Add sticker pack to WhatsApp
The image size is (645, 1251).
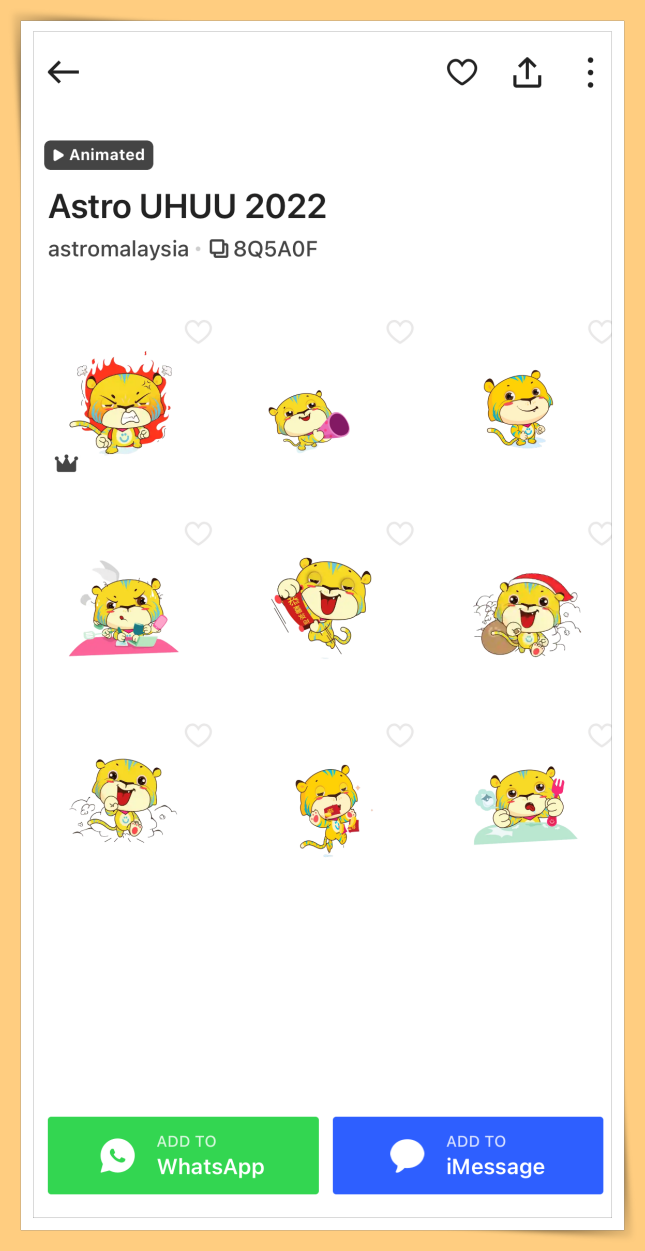click(183, 1155)
